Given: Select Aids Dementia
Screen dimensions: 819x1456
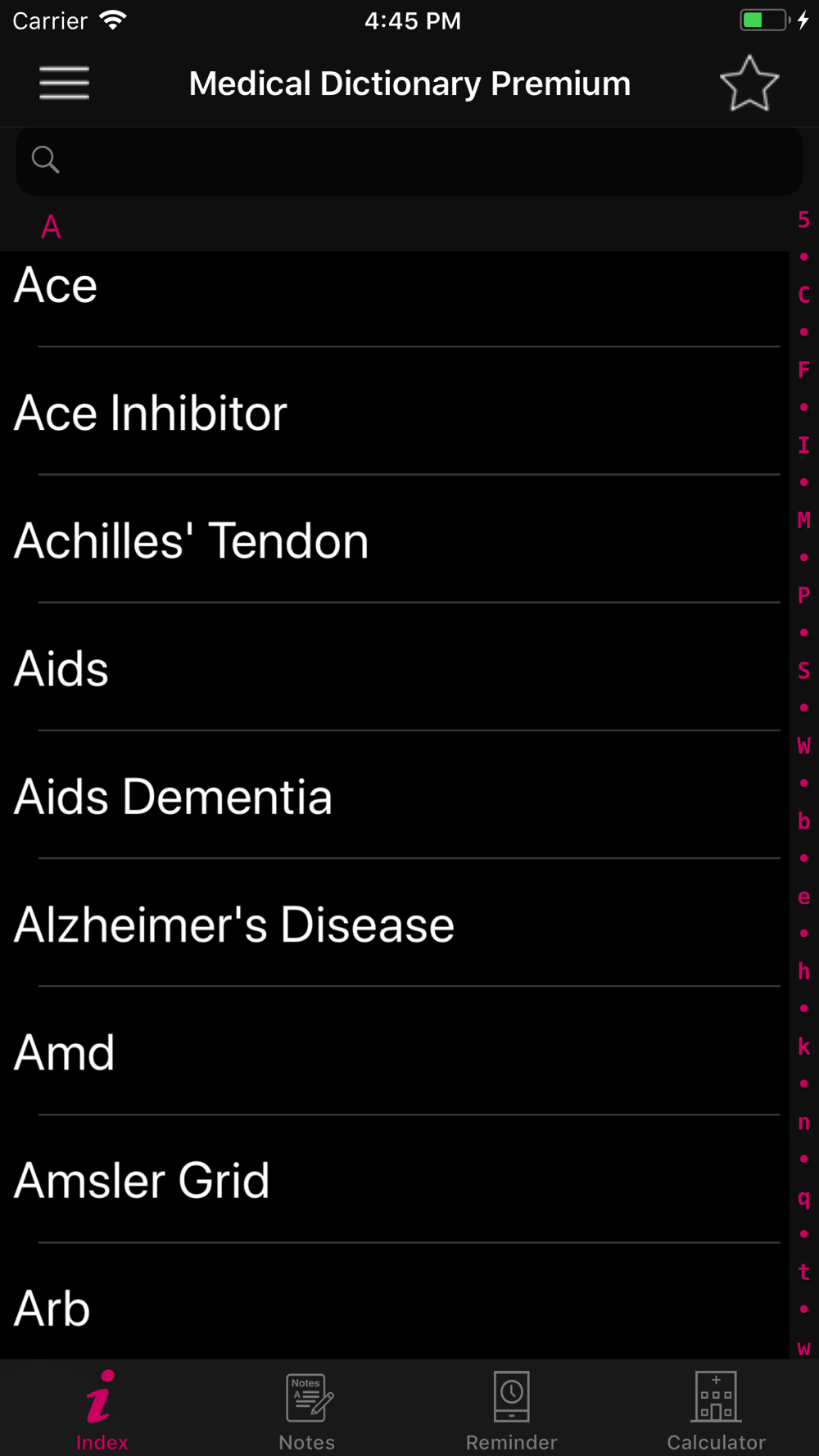Looking at the screenshot, I should pyautogui.click(x=395, y=795).
